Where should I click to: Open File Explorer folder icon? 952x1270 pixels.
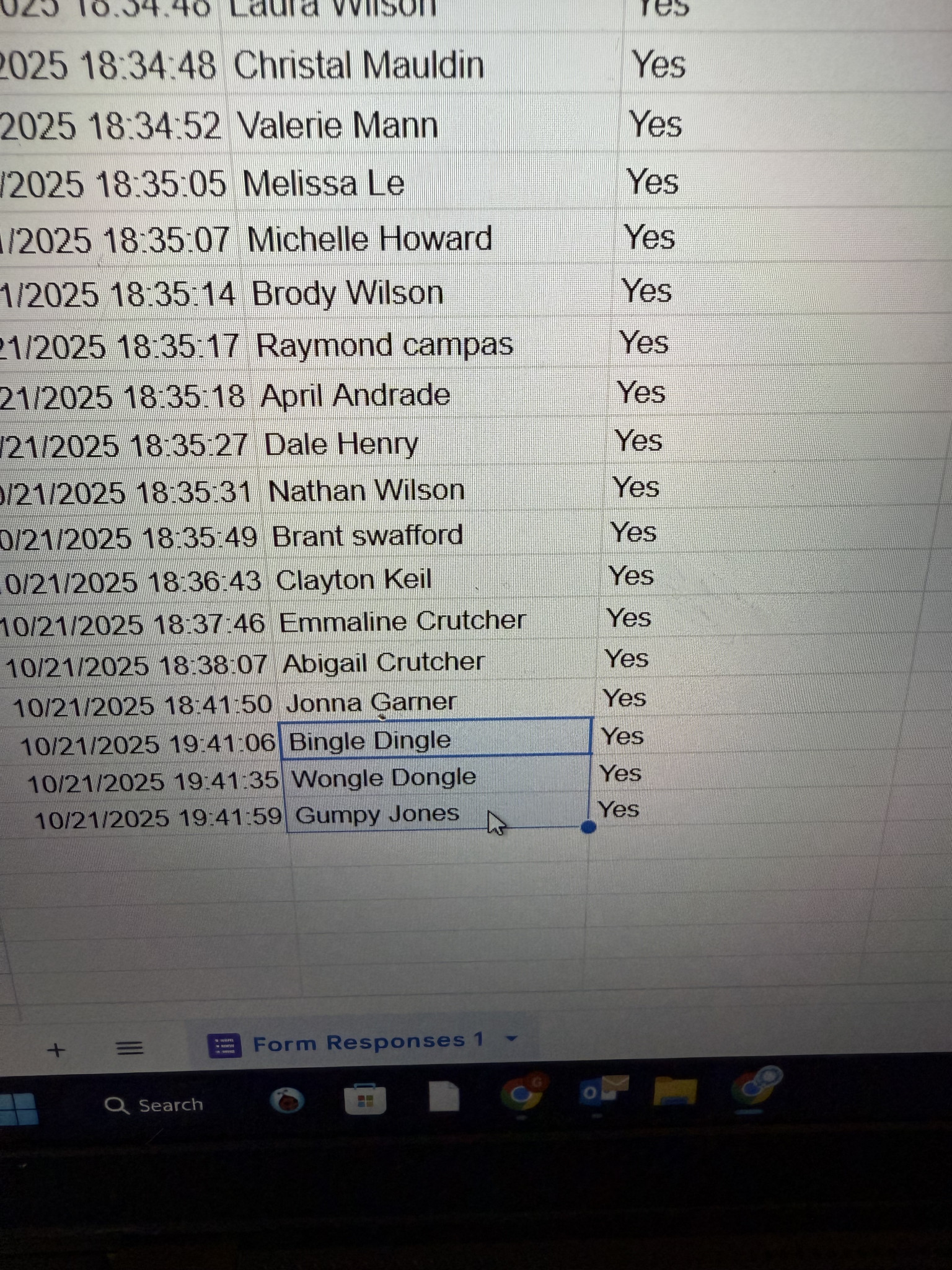point(674,1090)
